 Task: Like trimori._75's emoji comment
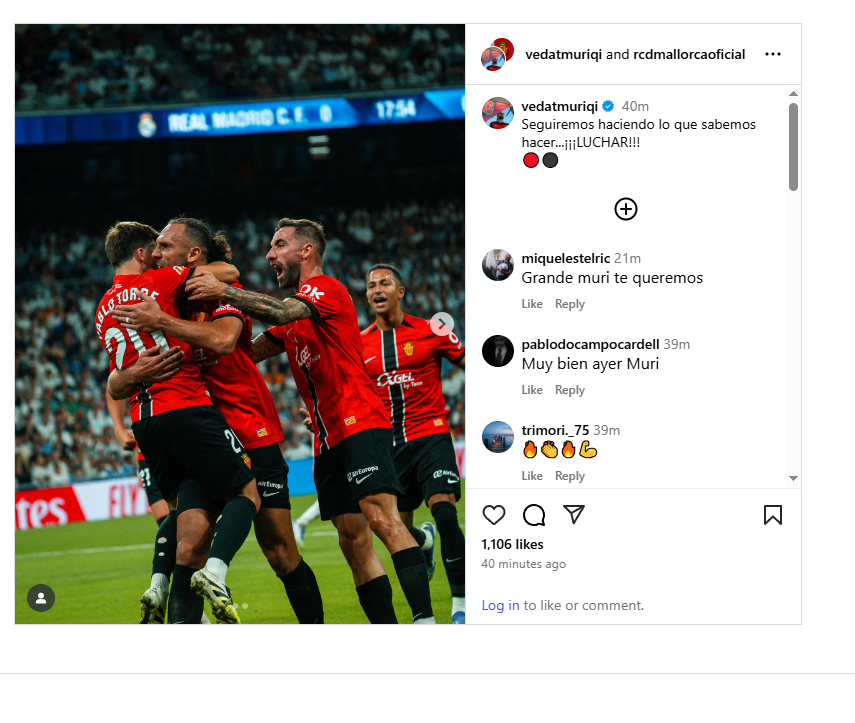(532, 476)
